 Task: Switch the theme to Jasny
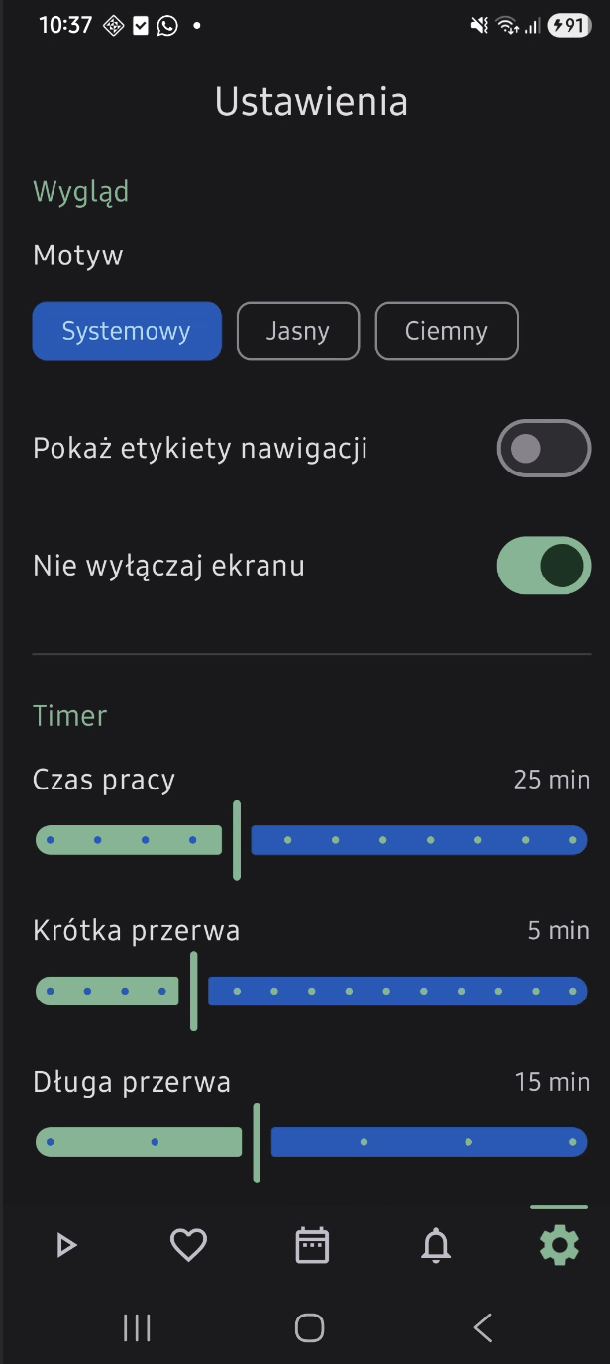(x=298, y=331)
